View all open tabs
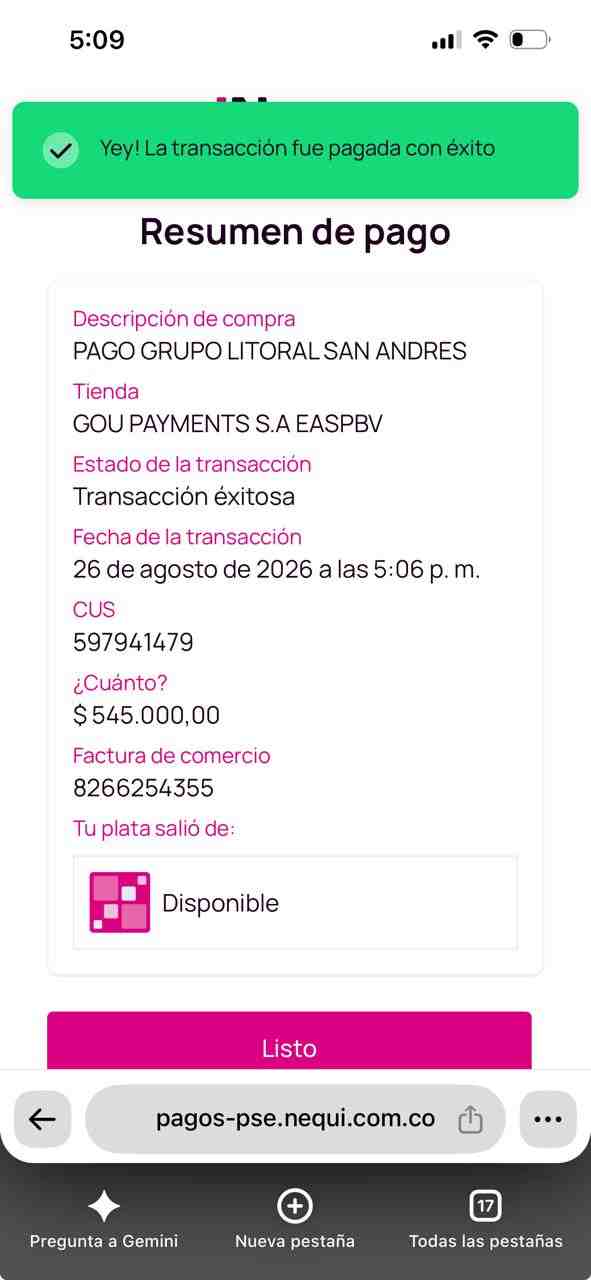The width and height of the screenshot is (591, 1280). pos(486,1220)
